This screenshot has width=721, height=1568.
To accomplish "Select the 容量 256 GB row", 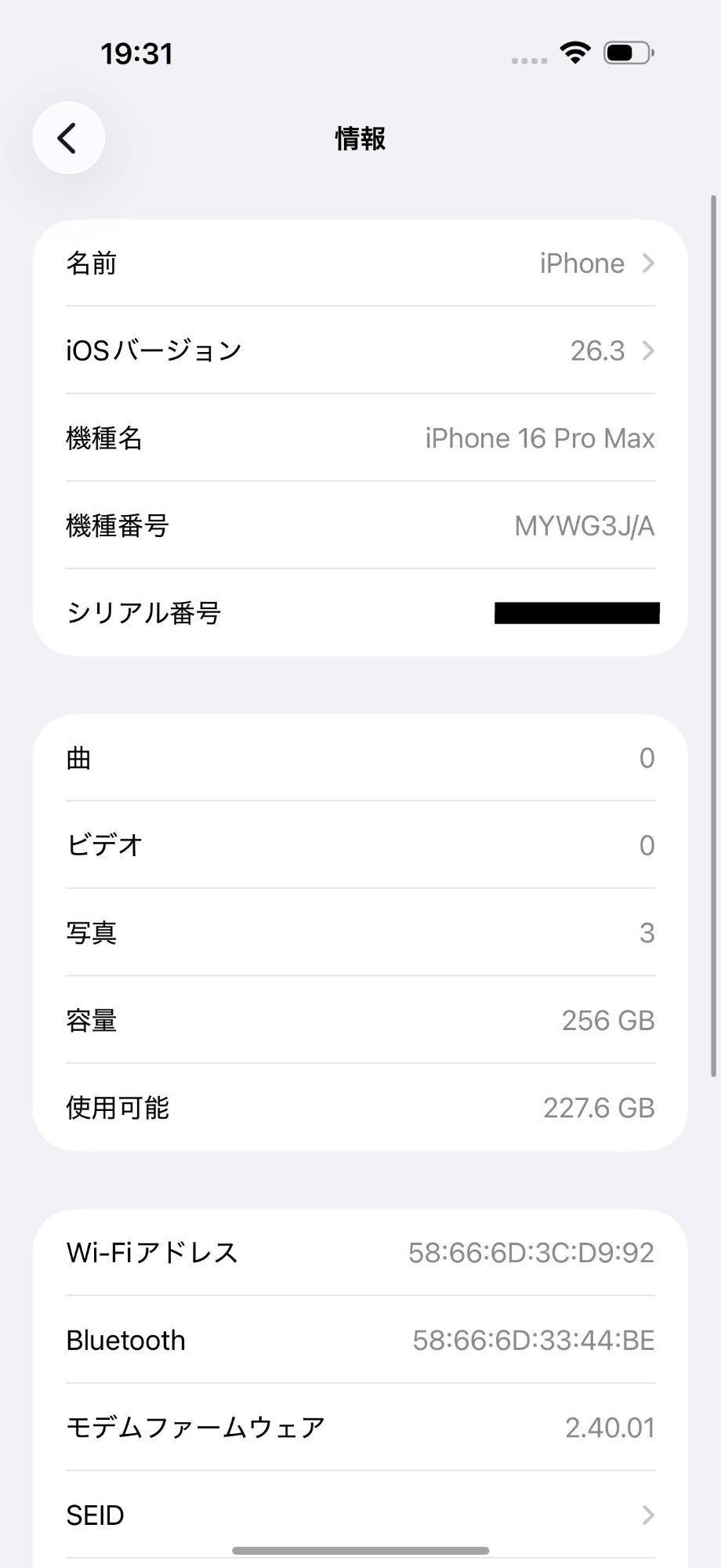I will pos(359,1020).
